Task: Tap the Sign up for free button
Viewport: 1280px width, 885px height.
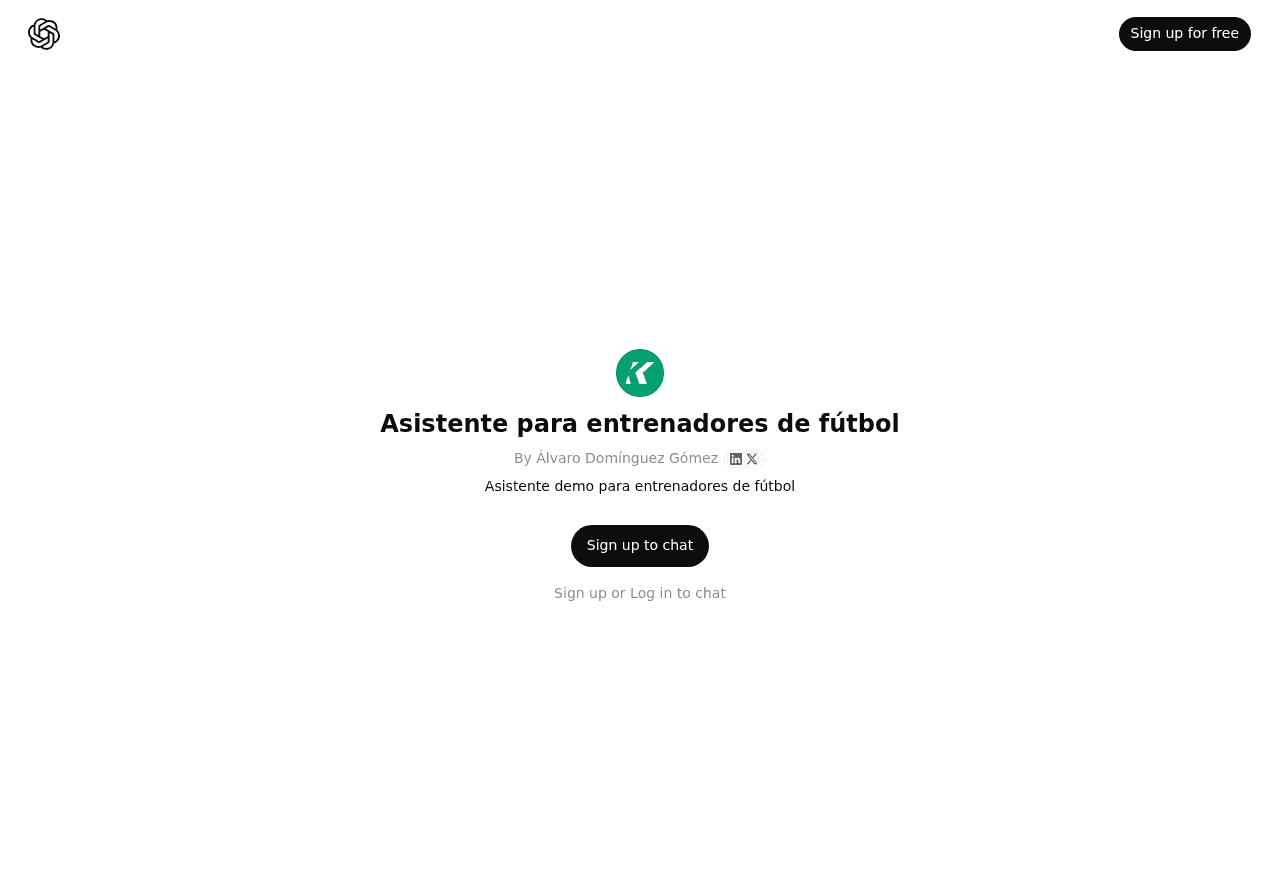Action: click(1184, 34)
